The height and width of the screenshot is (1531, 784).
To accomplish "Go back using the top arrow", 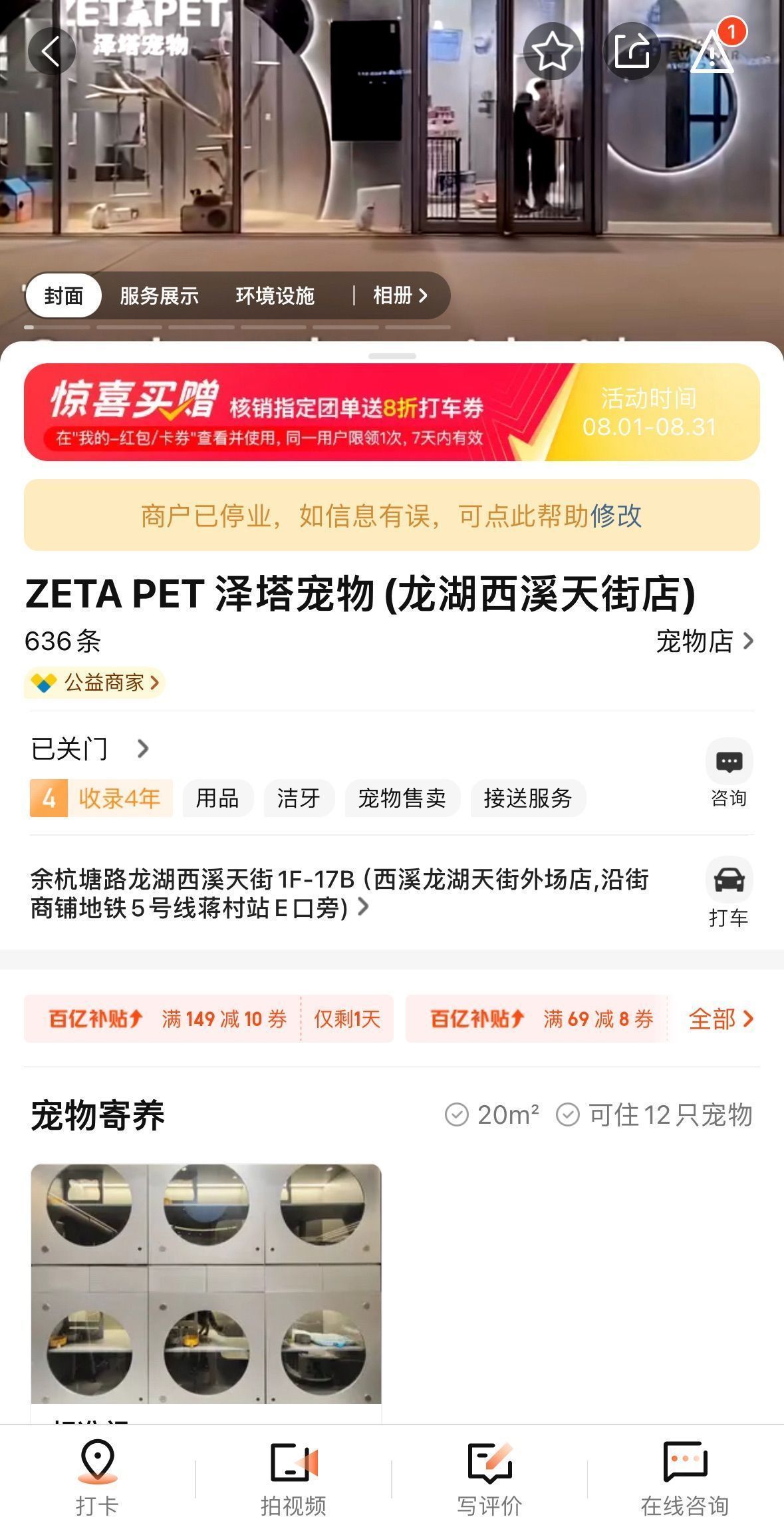I will pos(51,51).
